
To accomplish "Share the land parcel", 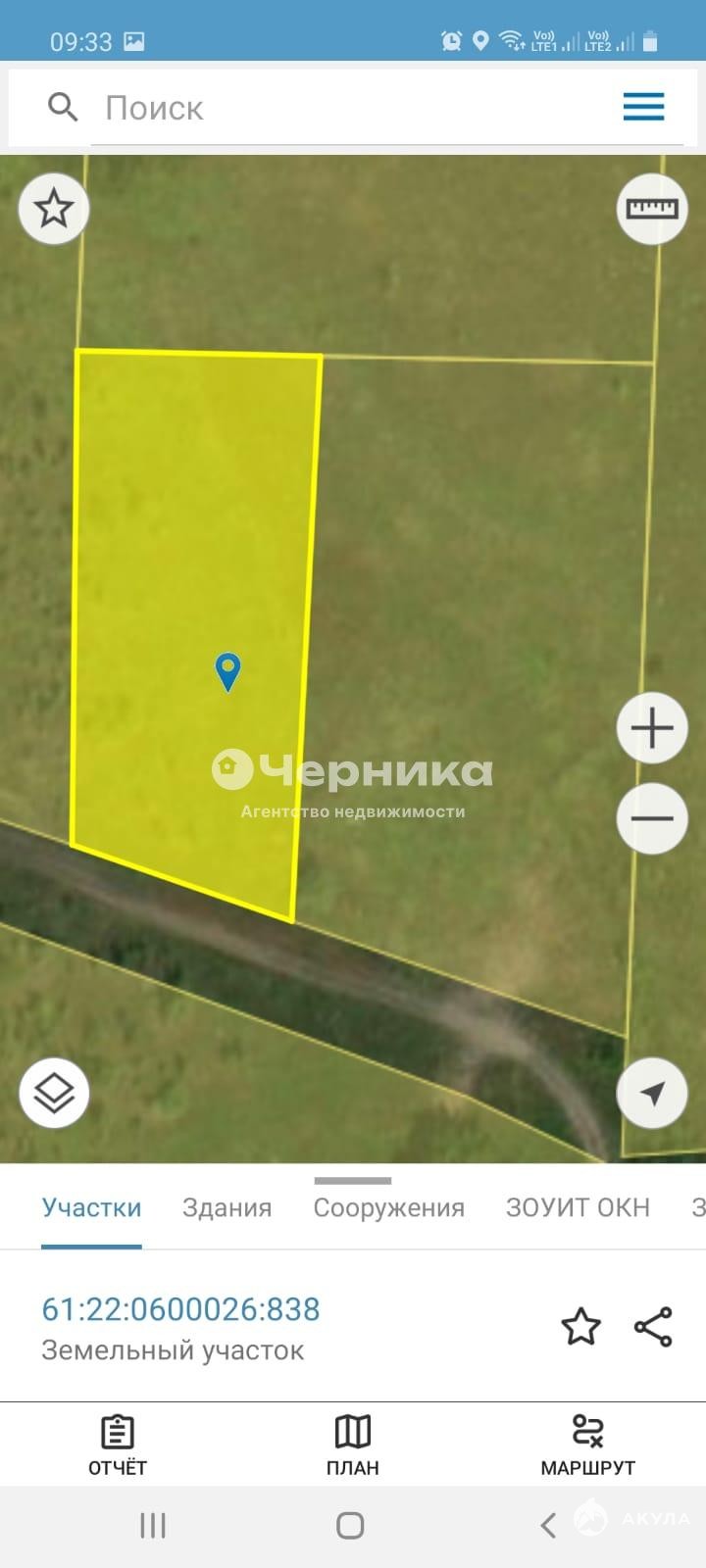I will 653,1327.
